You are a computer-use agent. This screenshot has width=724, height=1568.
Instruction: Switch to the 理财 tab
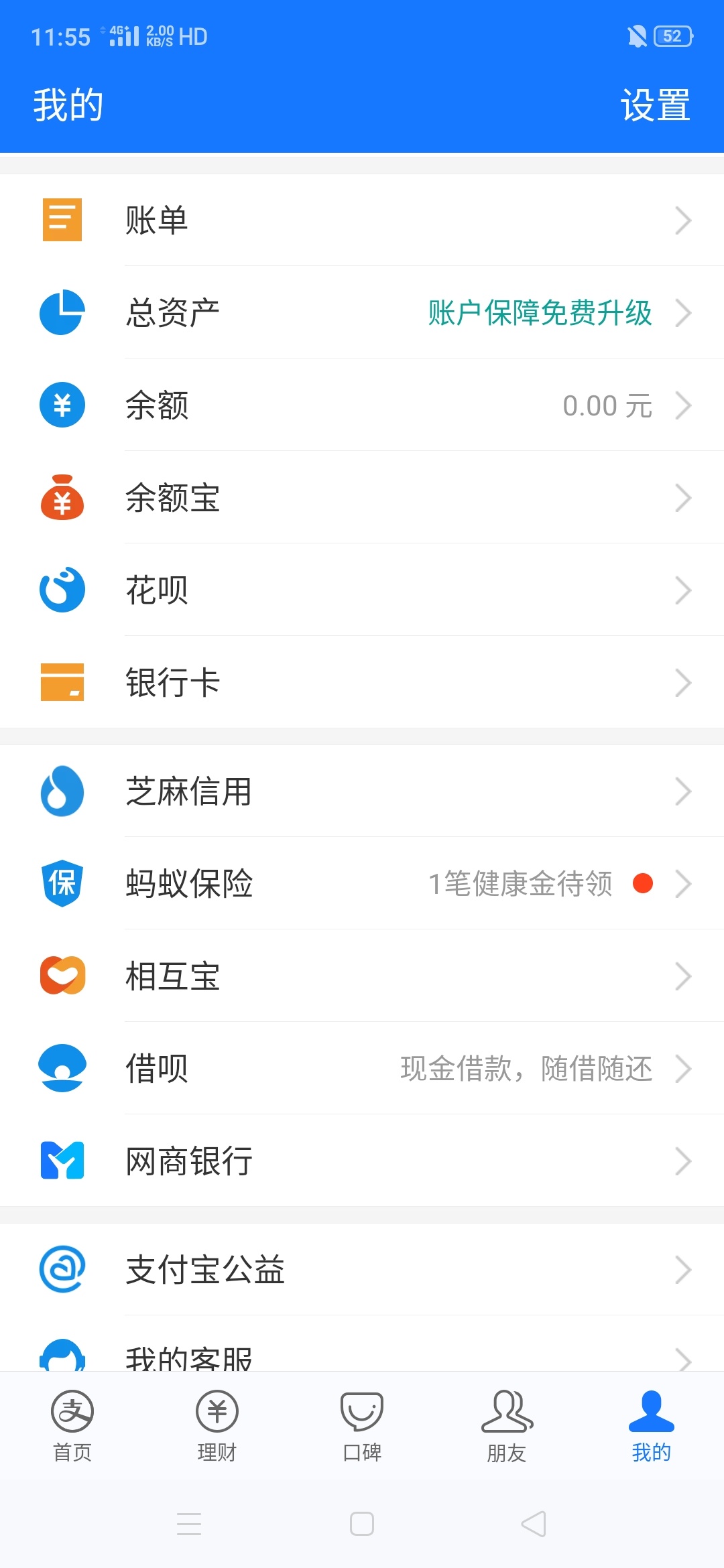217,1426
